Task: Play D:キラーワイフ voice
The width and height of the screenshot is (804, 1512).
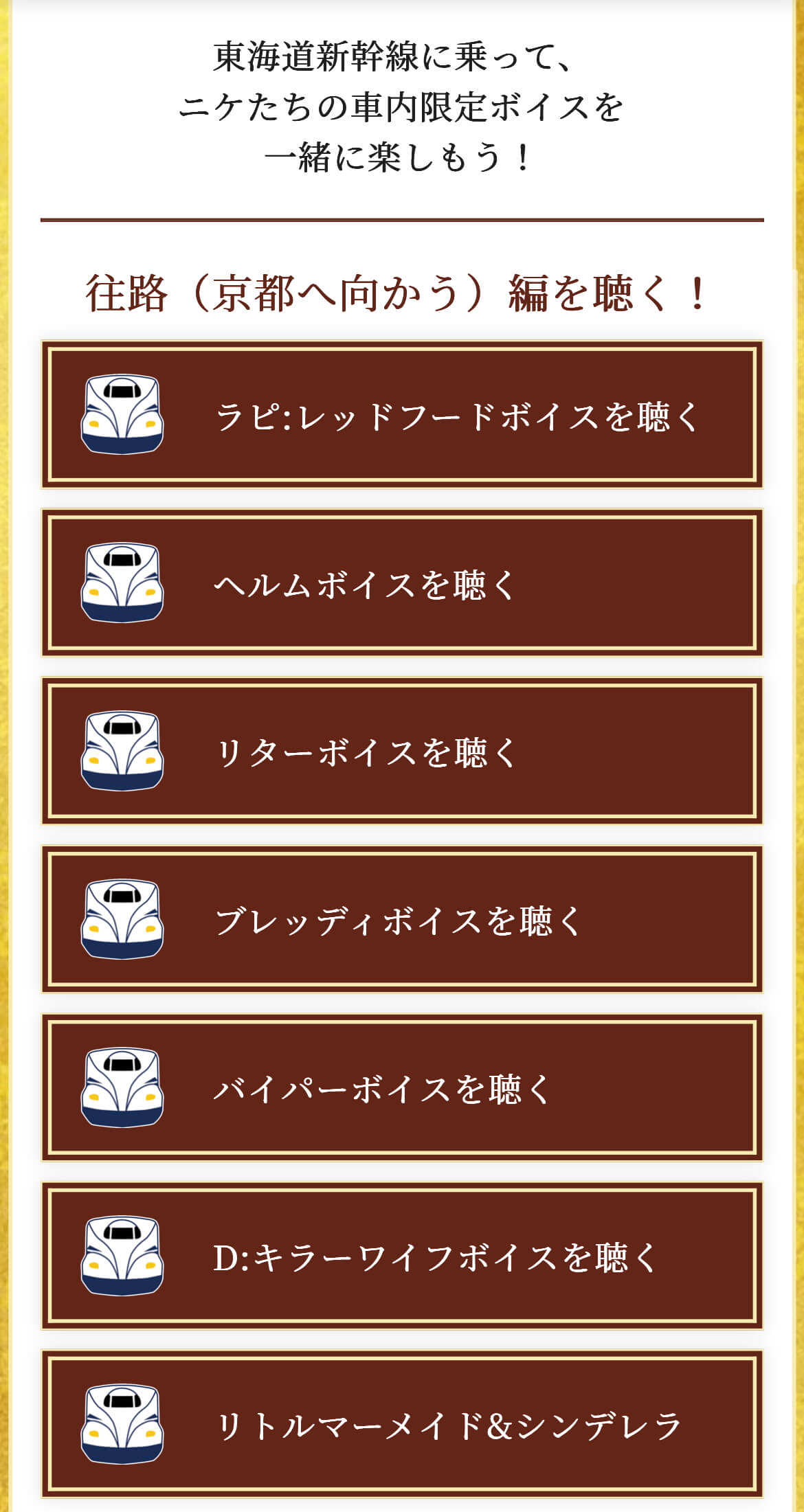Action: (x=402, y=1256)
